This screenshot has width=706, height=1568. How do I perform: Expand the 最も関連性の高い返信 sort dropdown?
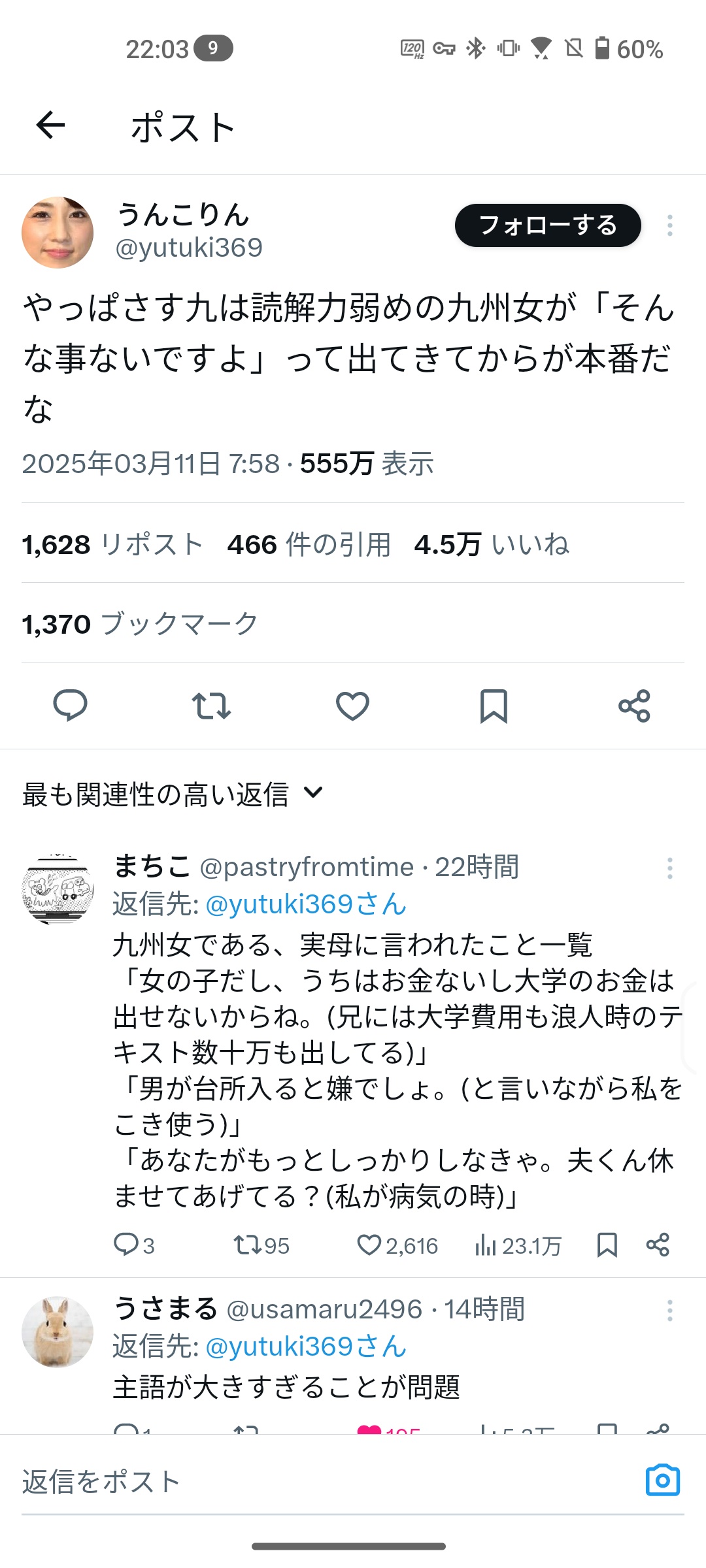(173, 794)
